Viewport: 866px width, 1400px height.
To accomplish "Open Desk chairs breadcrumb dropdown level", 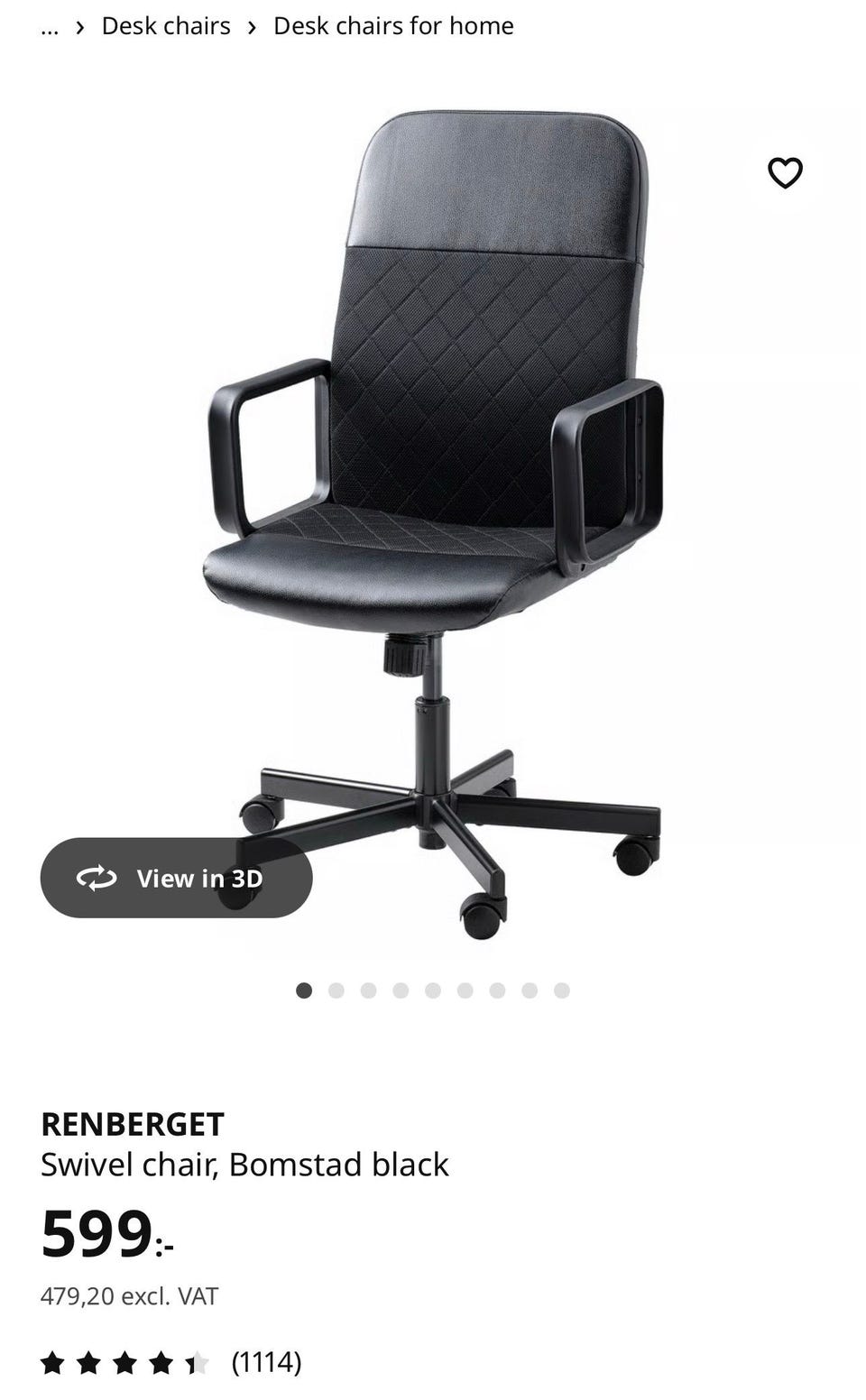I will (166, 26).
